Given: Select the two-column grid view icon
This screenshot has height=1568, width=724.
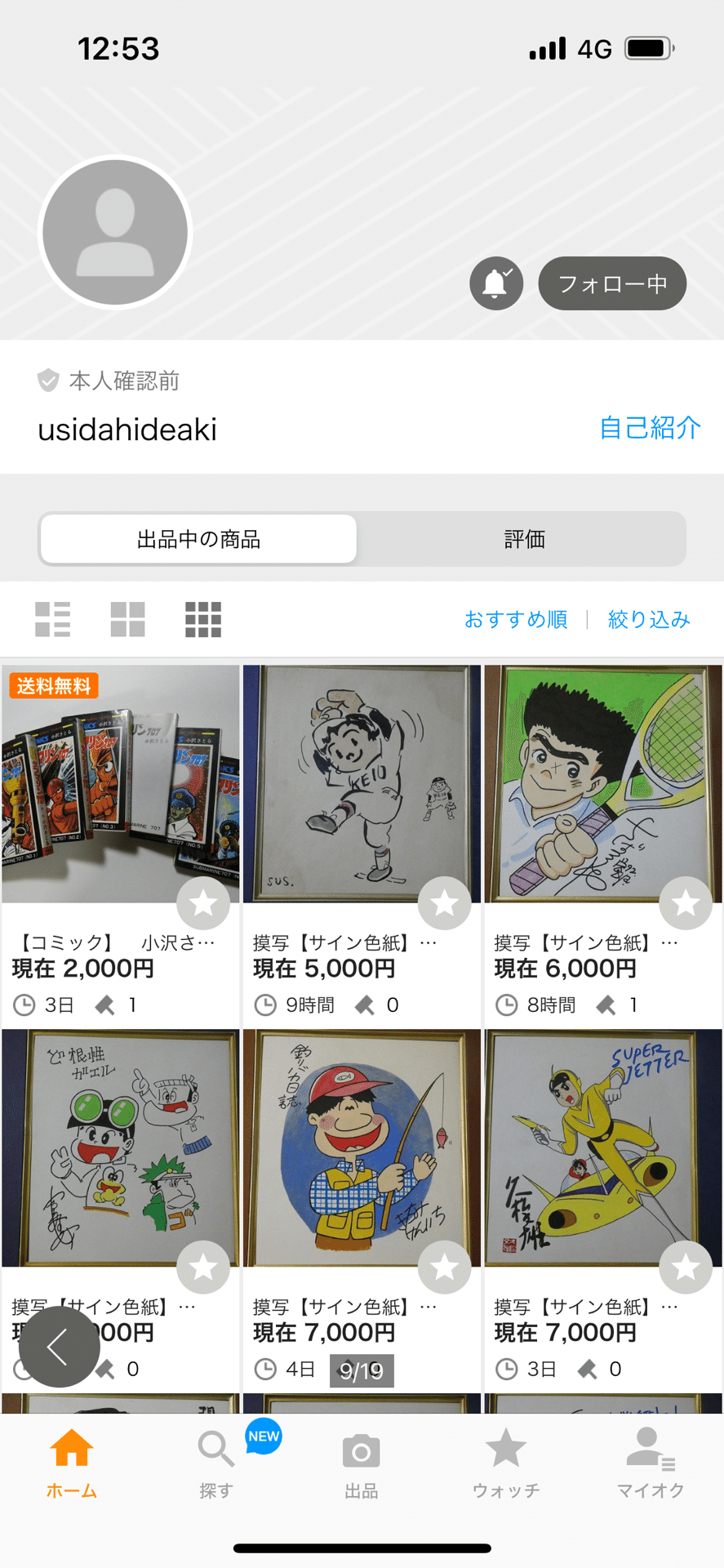Looking at the screenshot, I should pos(128,619).
